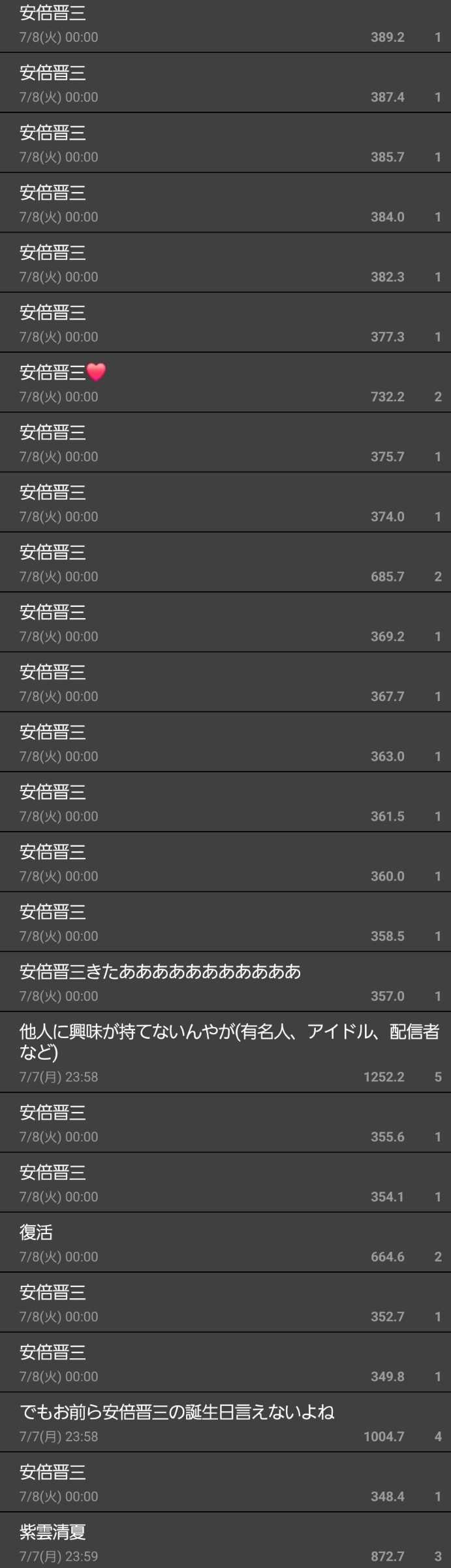Open the 安倍晋三 thread scored 363.0

[x=225, y=742]
